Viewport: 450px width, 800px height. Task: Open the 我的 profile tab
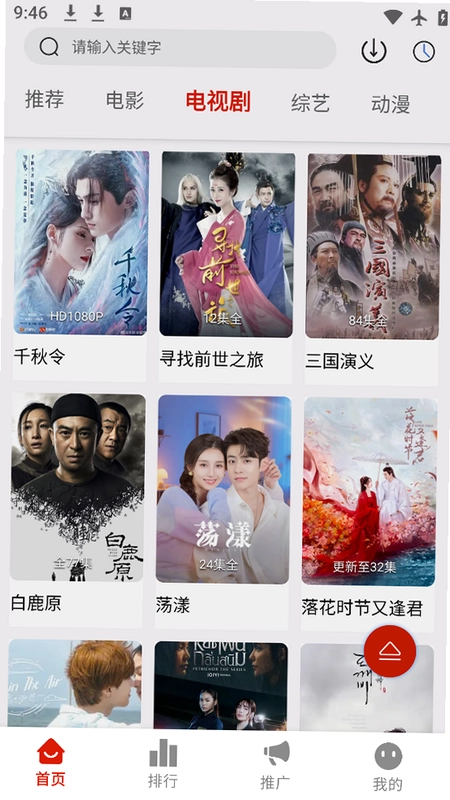click(388, 767)
